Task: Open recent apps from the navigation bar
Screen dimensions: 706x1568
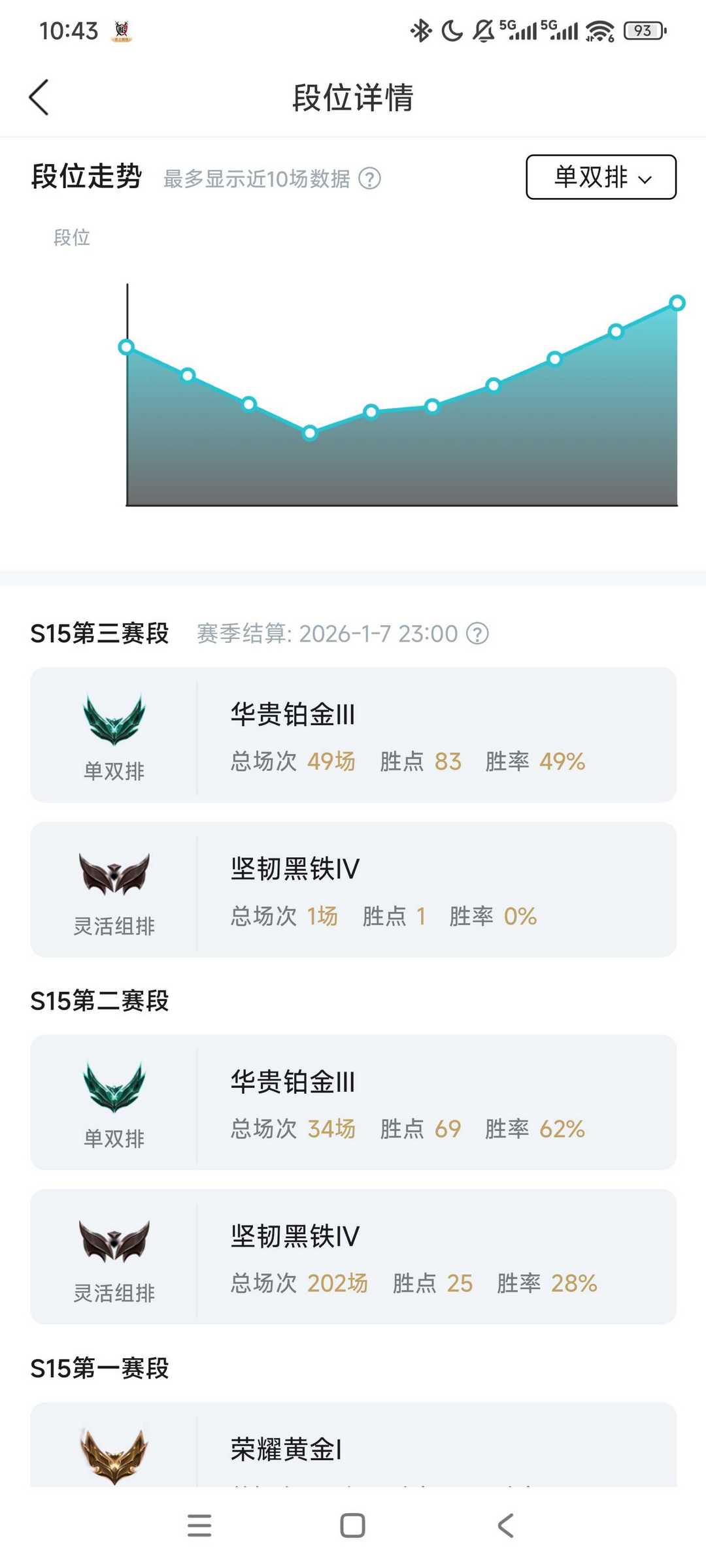Action: pos(199,1526)
